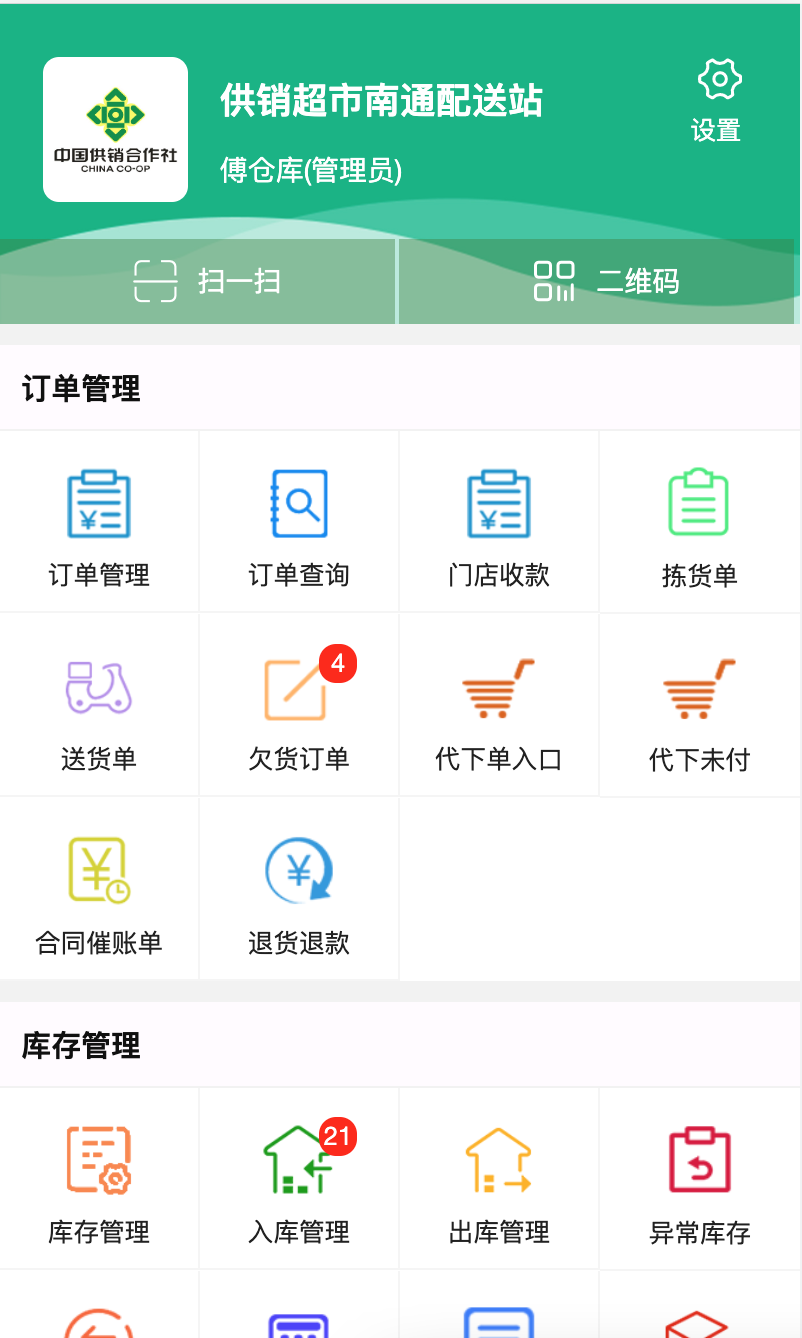The width and height of the screenshot is (802, 1338).
Task: Open 库存管理 grid item
Action: pyautogui.click(x=99, y=1178)
